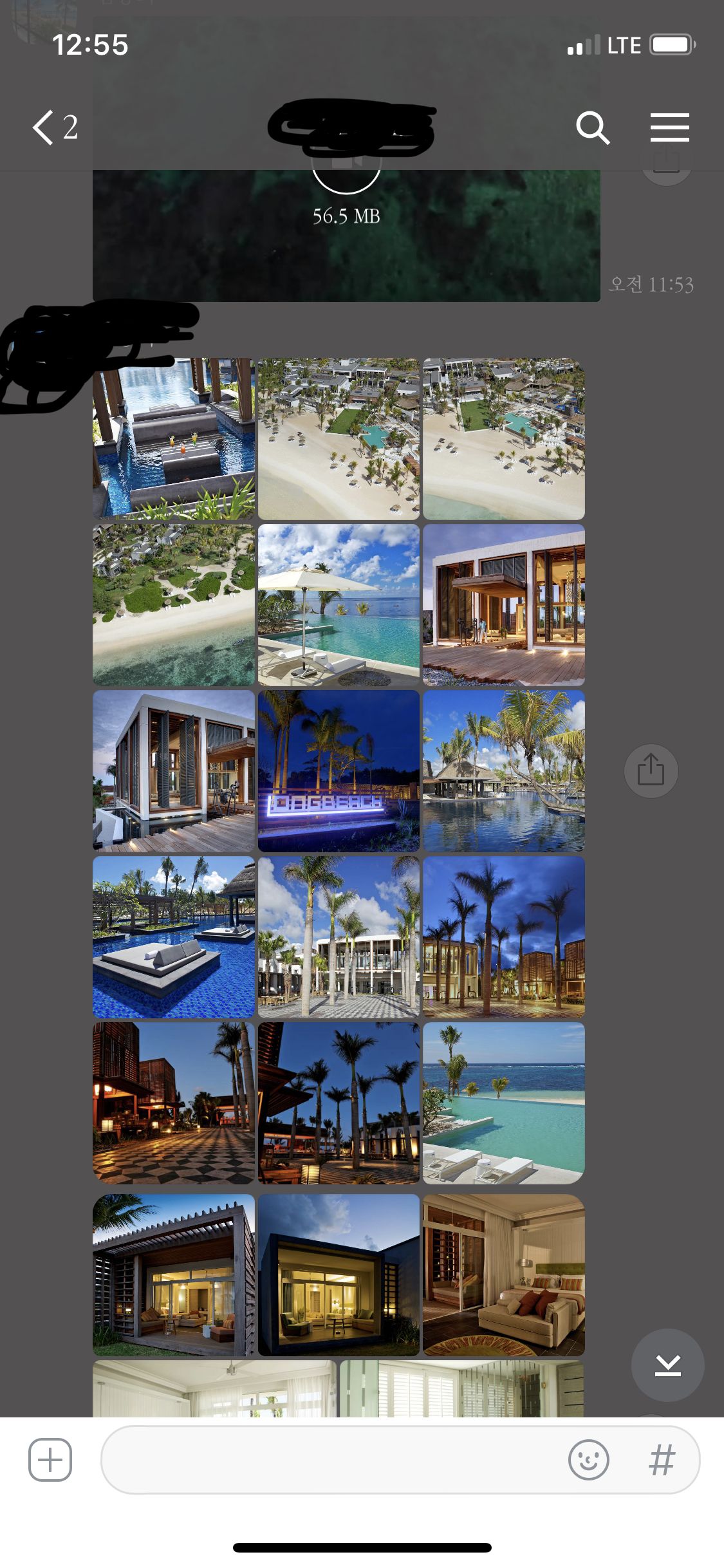Open the bedroom interior with sofa photo

pyautogui.click(x=504, y=1274)
